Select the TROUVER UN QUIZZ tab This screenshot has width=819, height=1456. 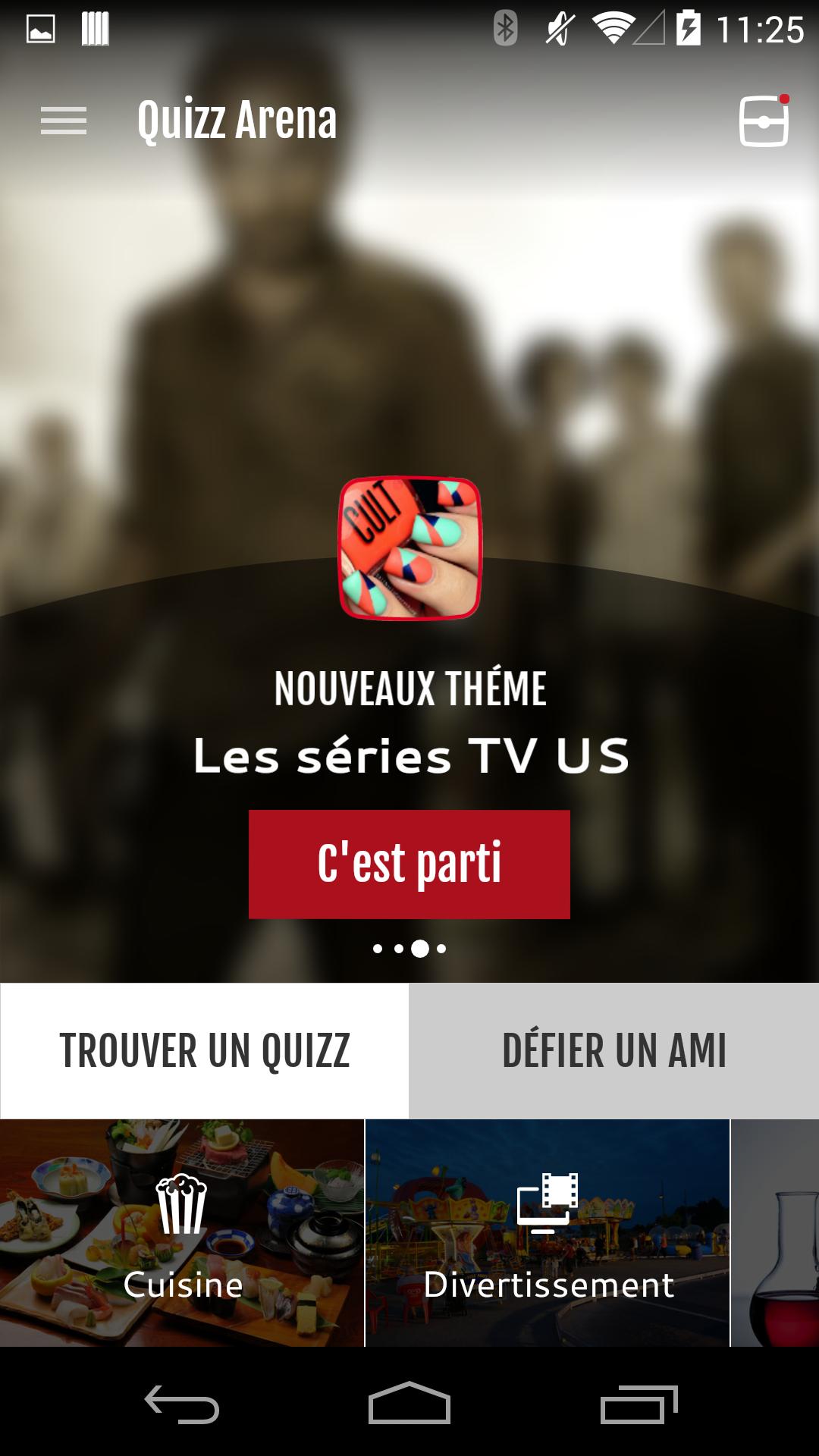(205, 1051)
